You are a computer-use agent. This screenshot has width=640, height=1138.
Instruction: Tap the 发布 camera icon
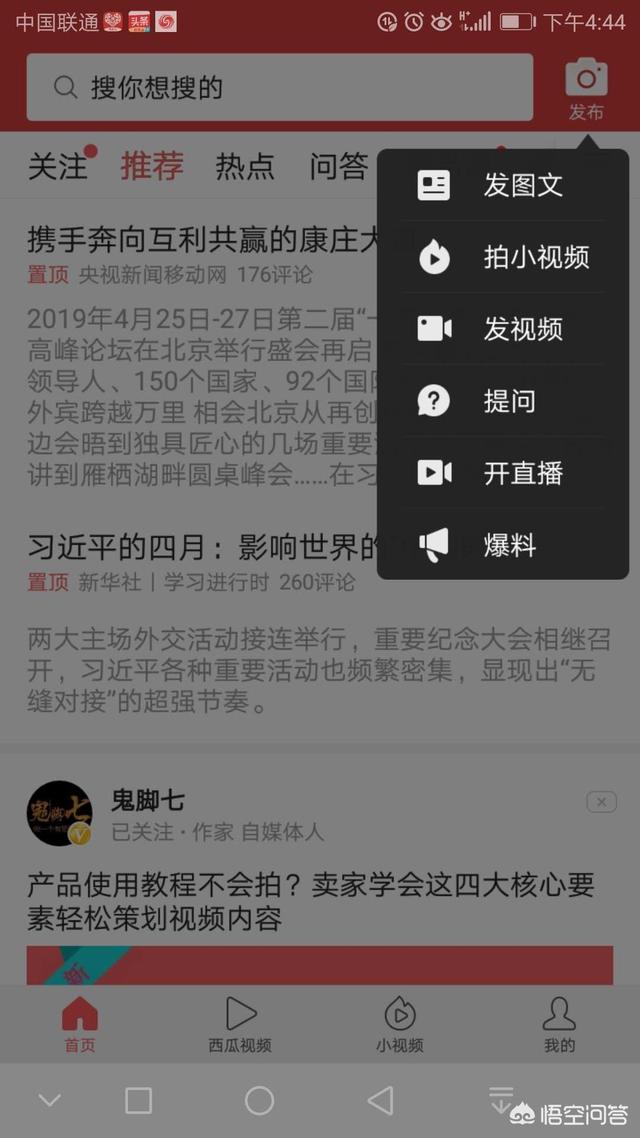586,88
